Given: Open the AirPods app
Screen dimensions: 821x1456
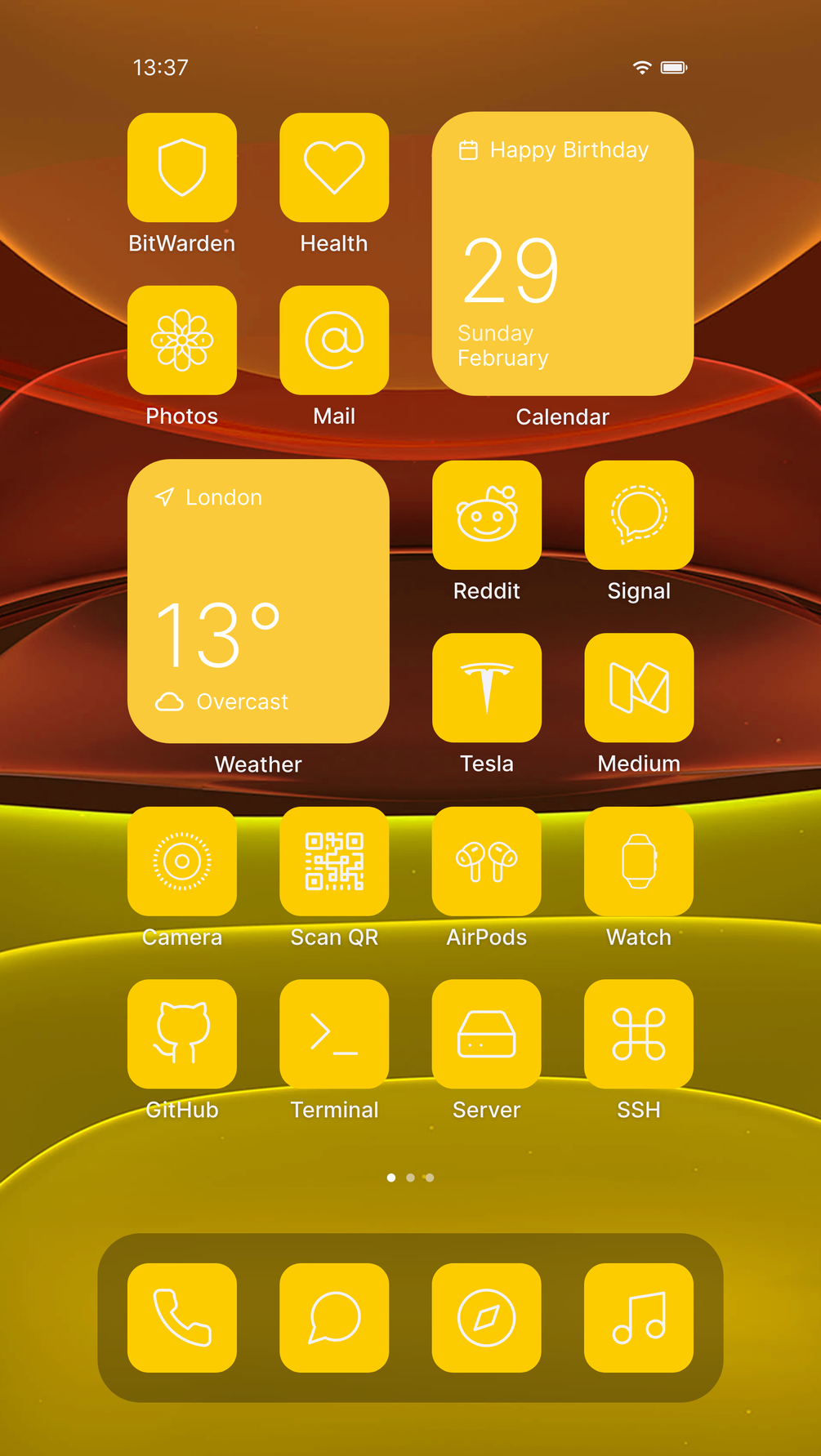Looking at the screenshot, I should coord(487,861).
